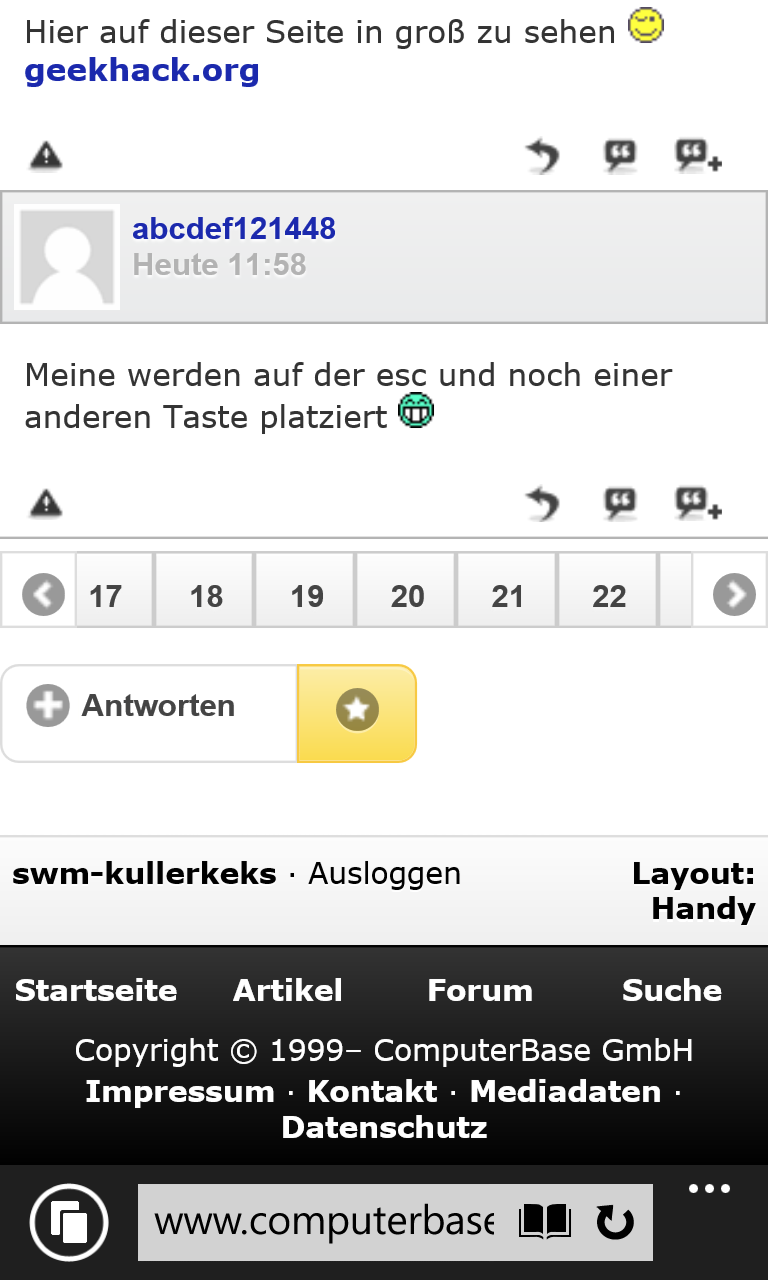Open Suche to search the site

click(671, 990)
